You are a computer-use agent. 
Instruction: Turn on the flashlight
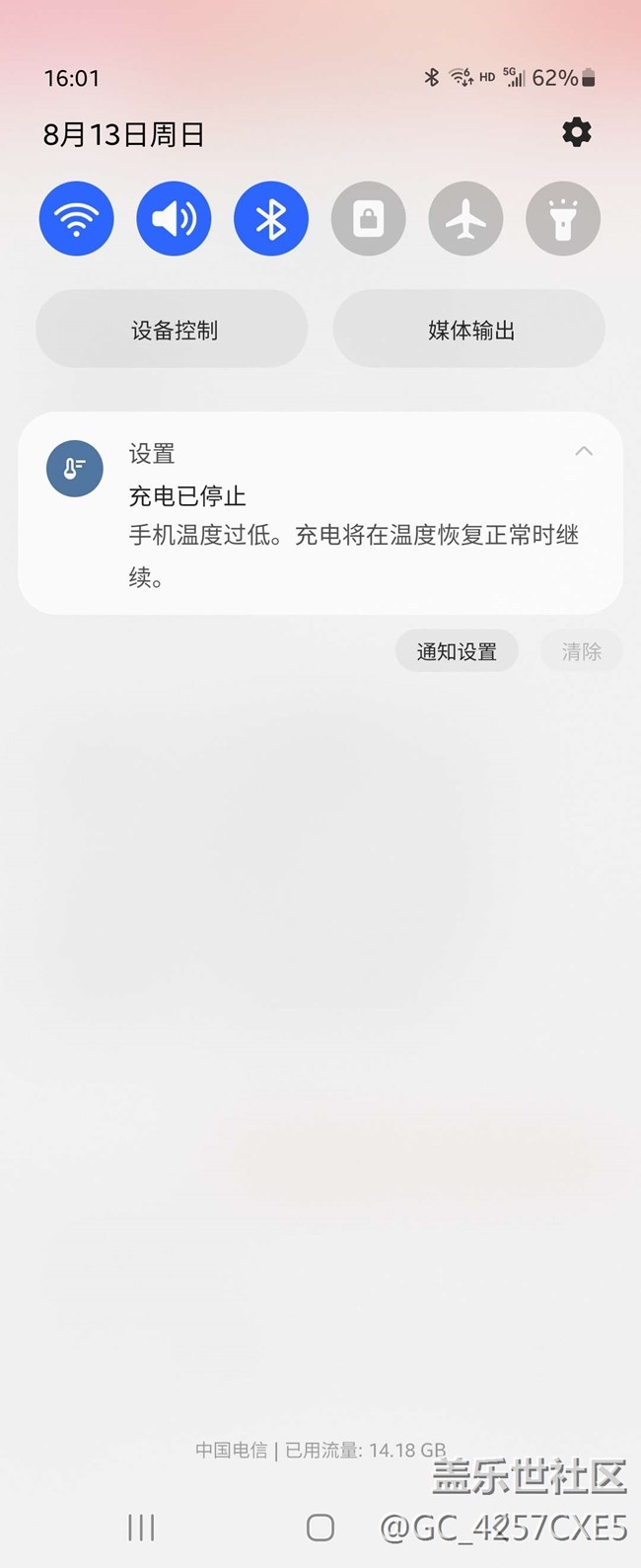point(562,219)
